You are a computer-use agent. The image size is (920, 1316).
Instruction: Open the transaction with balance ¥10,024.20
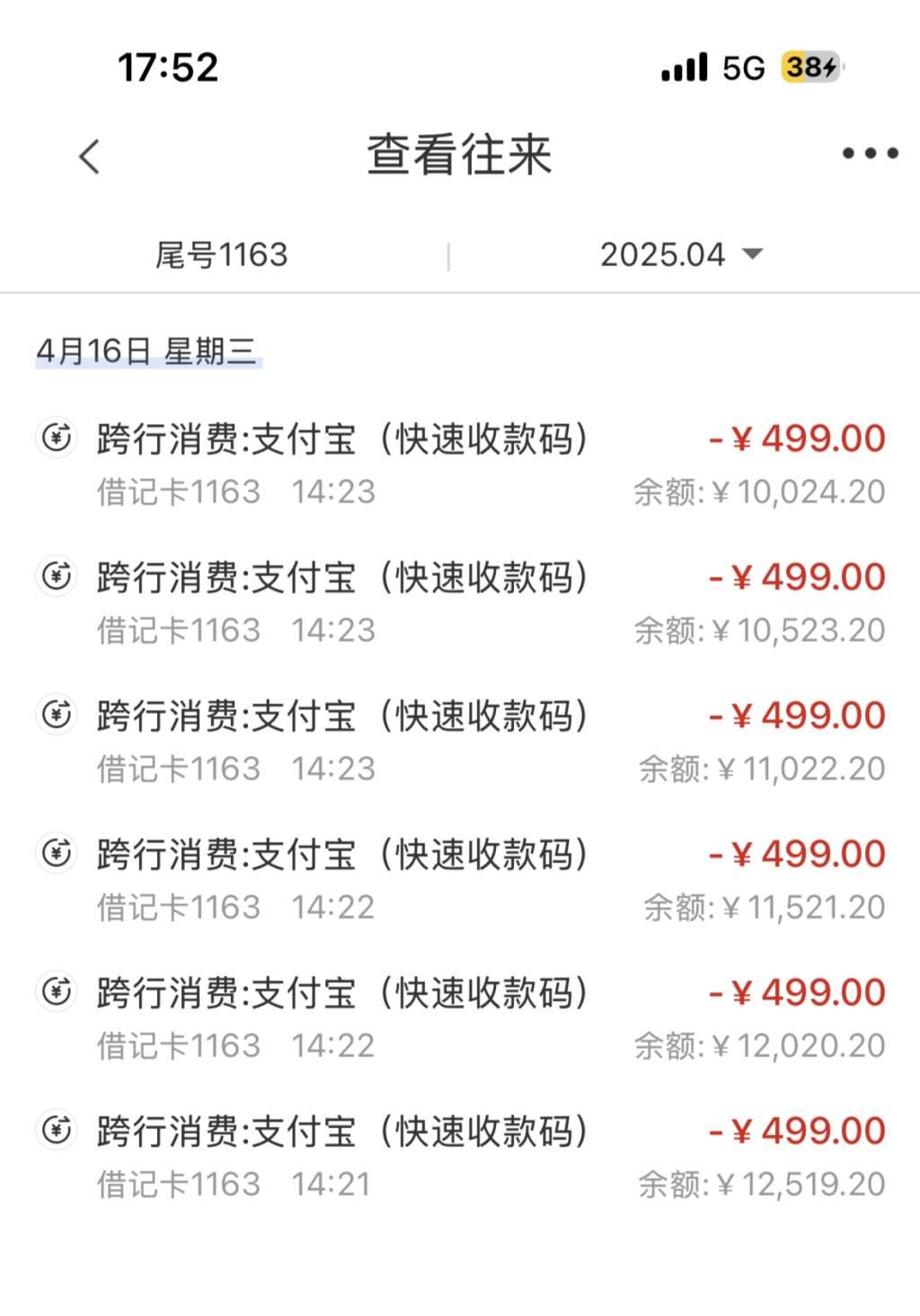(x=460, y=465)
